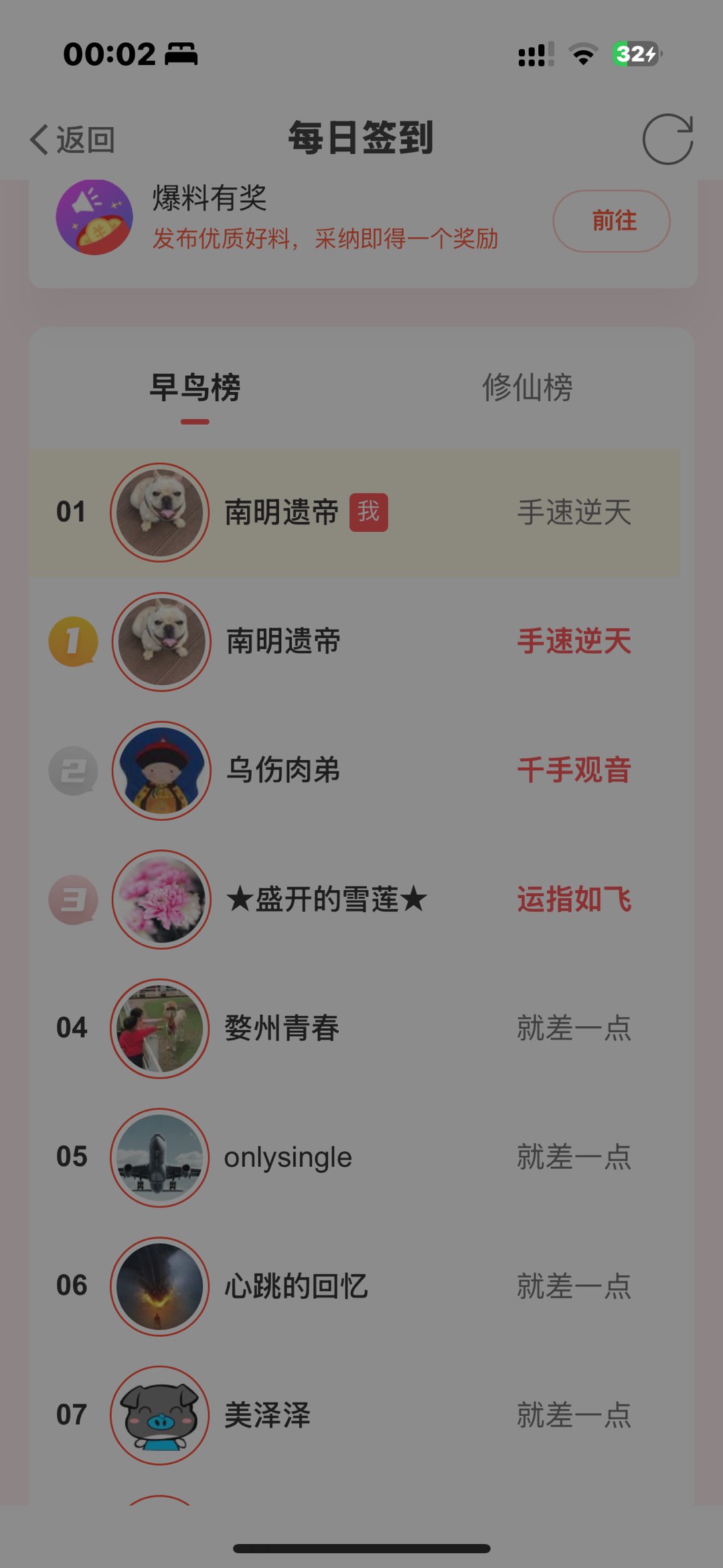Go back using the 返回 button
Viewport: 723px width, 1568px height.
tap(72, 139)
